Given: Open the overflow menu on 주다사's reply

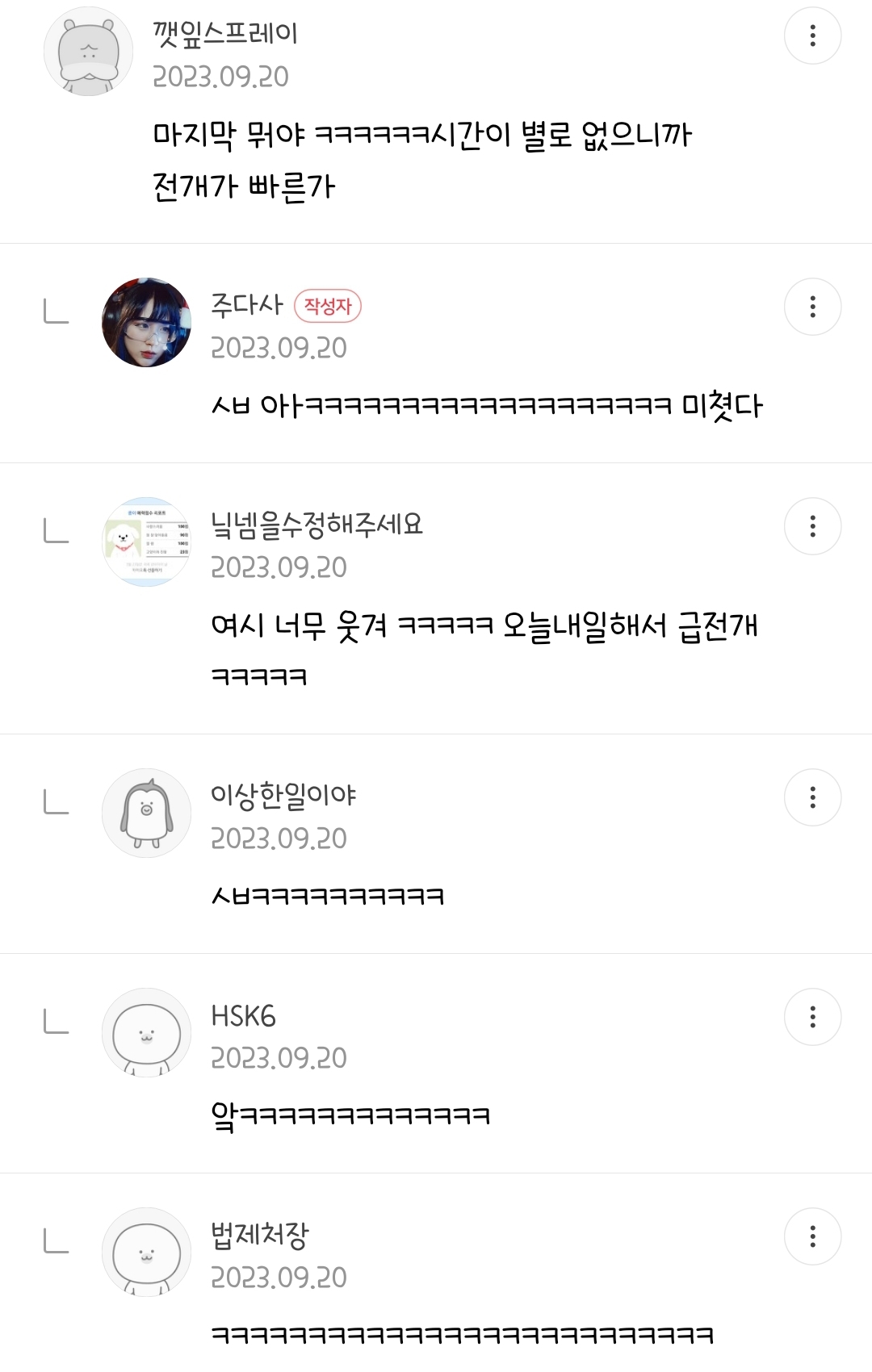Looking at the screenshot, I should 812,307.
